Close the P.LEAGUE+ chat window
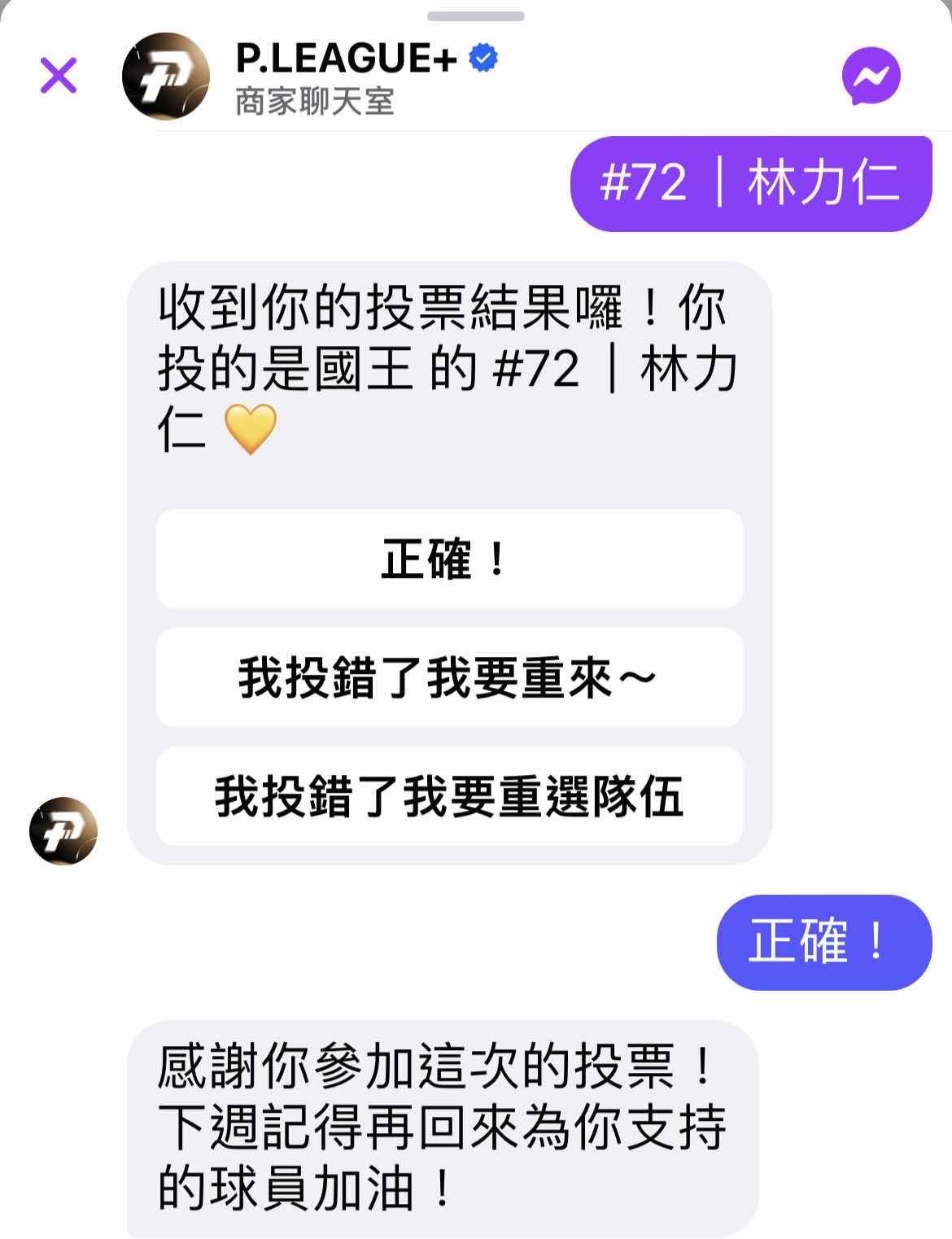This screenshot has height=1239, width=952. [x=59, y=77]
